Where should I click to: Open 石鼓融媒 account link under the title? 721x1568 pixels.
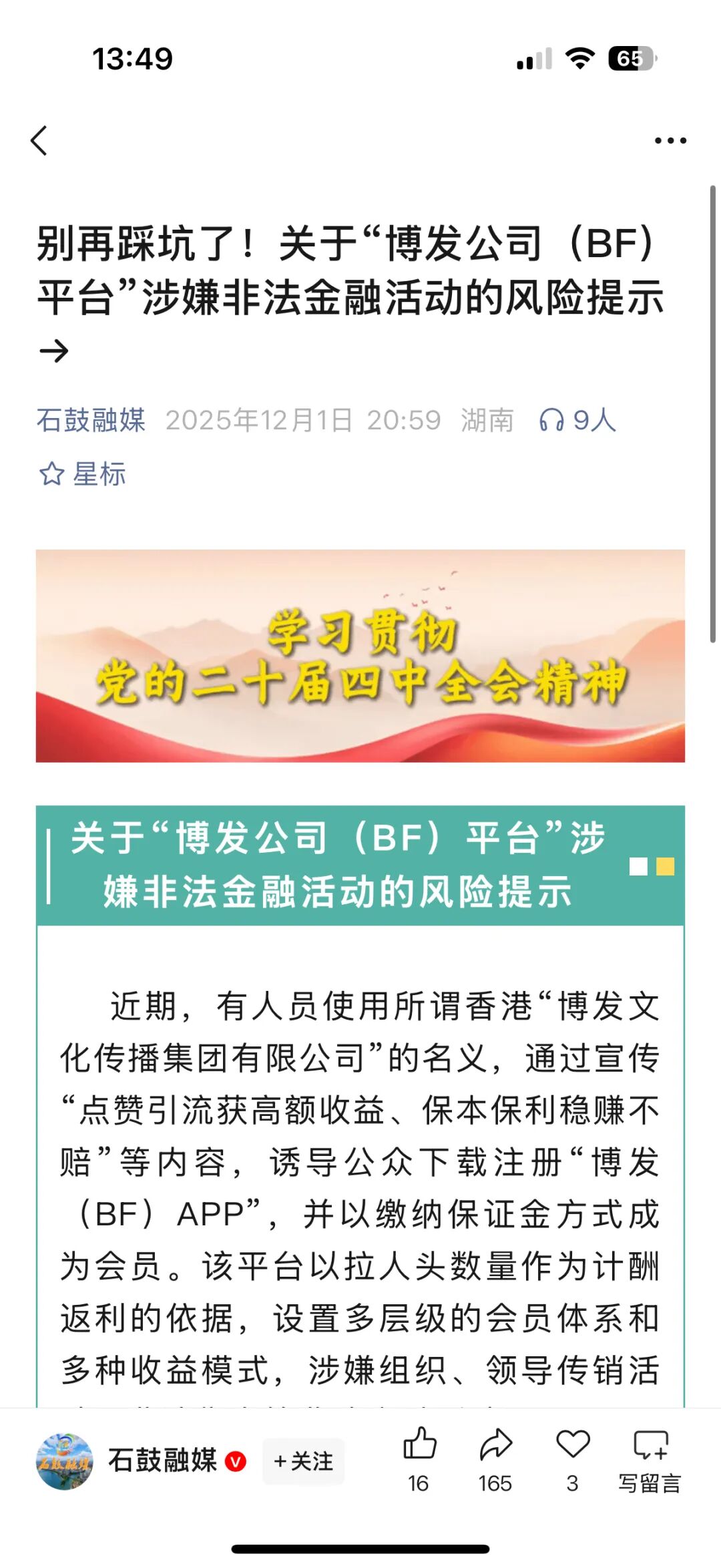click(91, 420)
